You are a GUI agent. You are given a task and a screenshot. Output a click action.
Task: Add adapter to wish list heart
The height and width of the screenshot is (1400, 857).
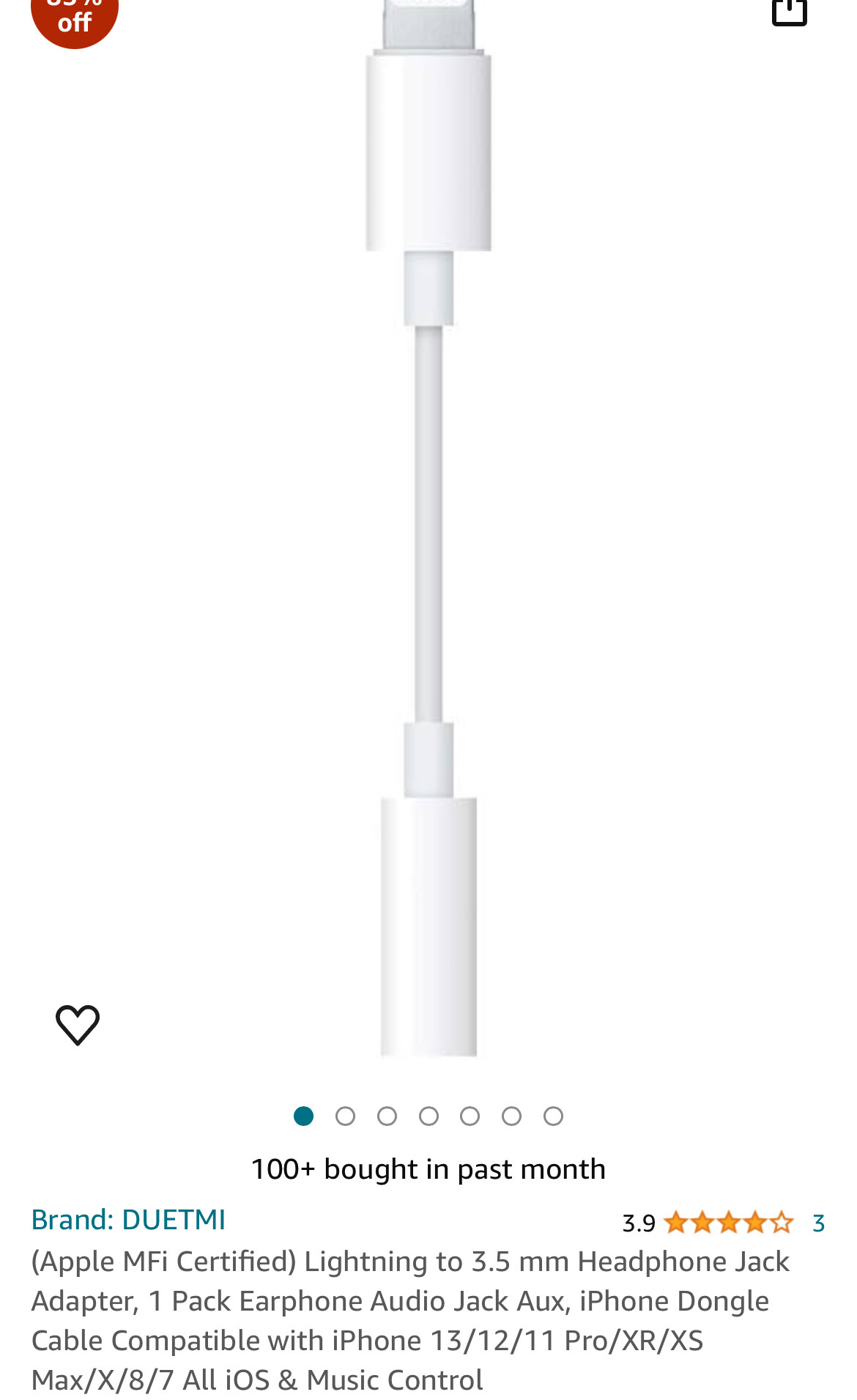78,1024
